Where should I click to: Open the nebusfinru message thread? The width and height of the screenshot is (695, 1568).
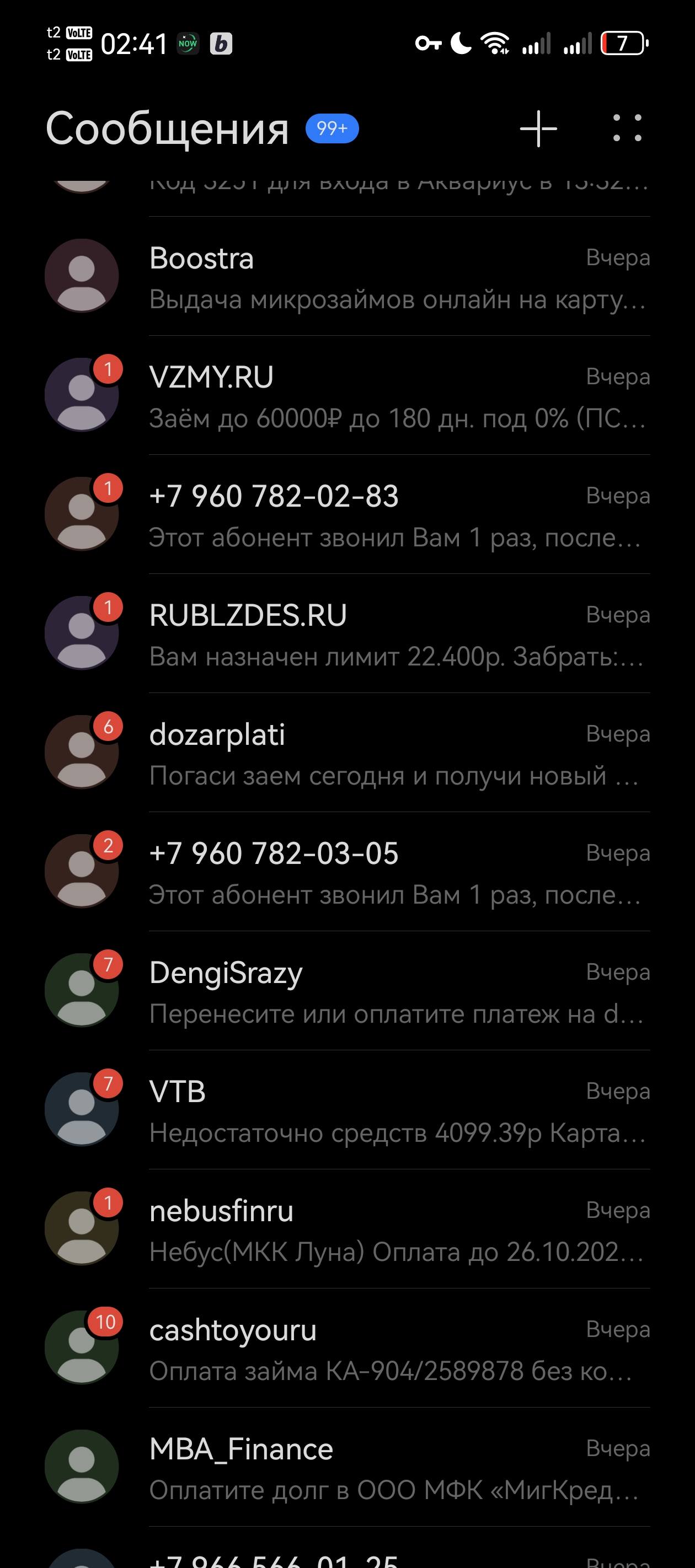pos(366,1227)
